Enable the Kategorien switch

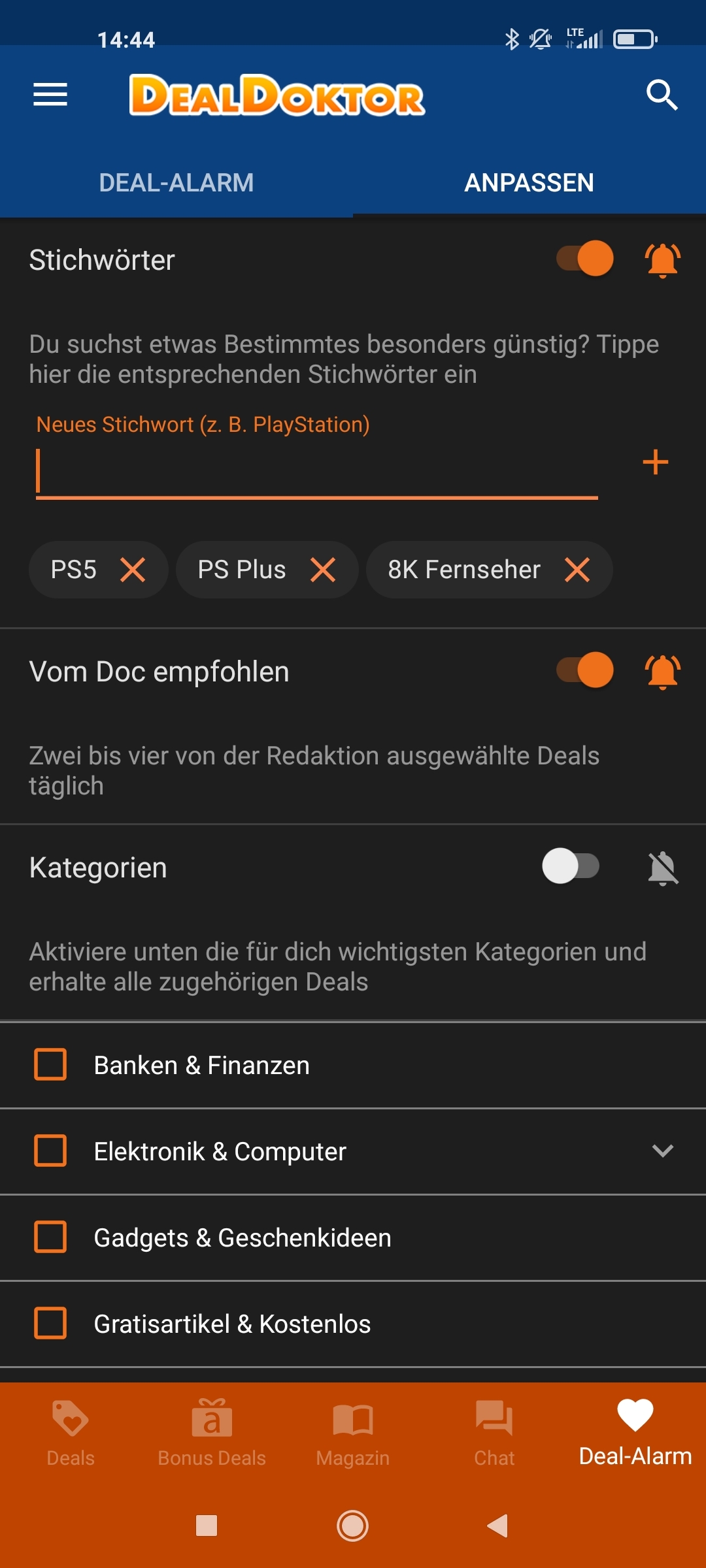(x=571, y=866)
